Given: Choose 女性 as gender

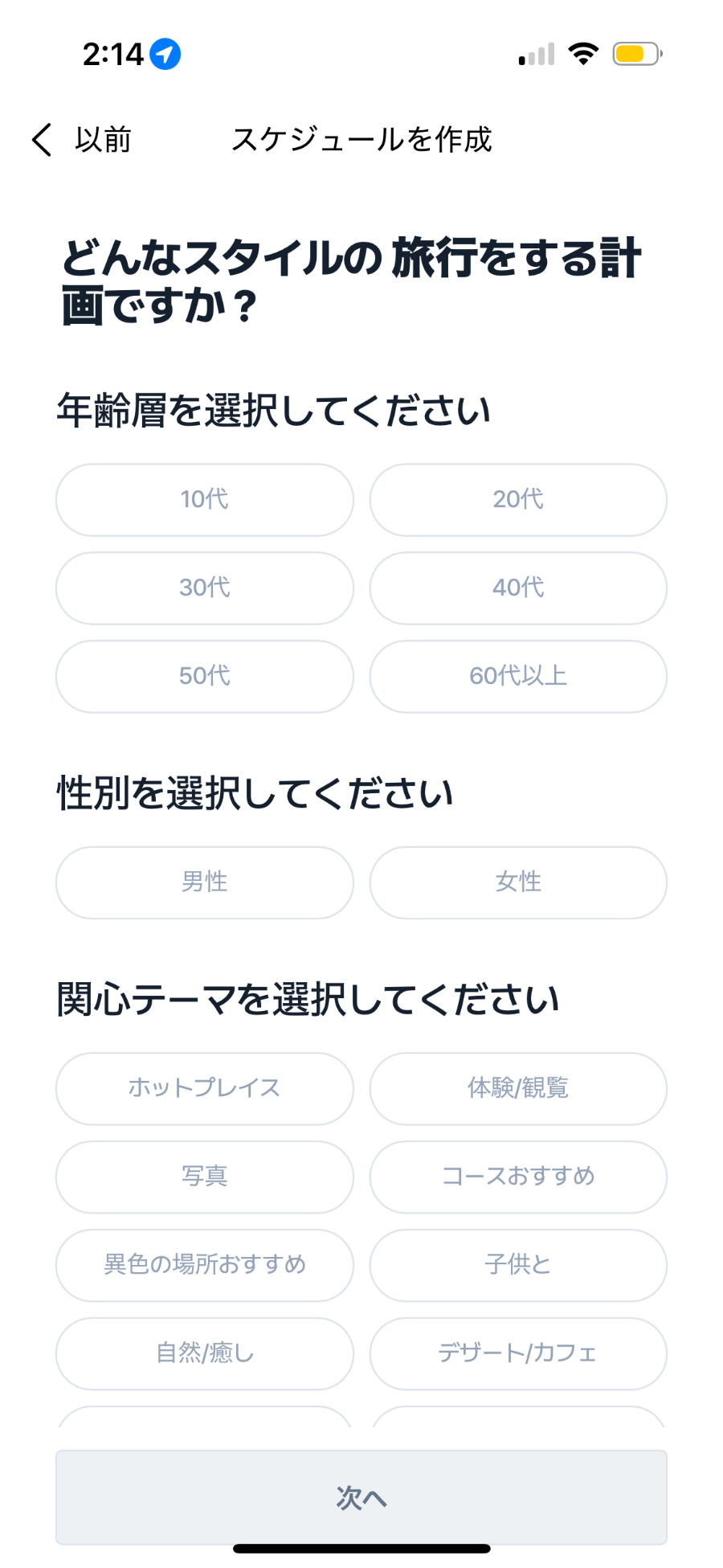Looking at the screenshot, I should pyautogui.click(x=518, y=882).
